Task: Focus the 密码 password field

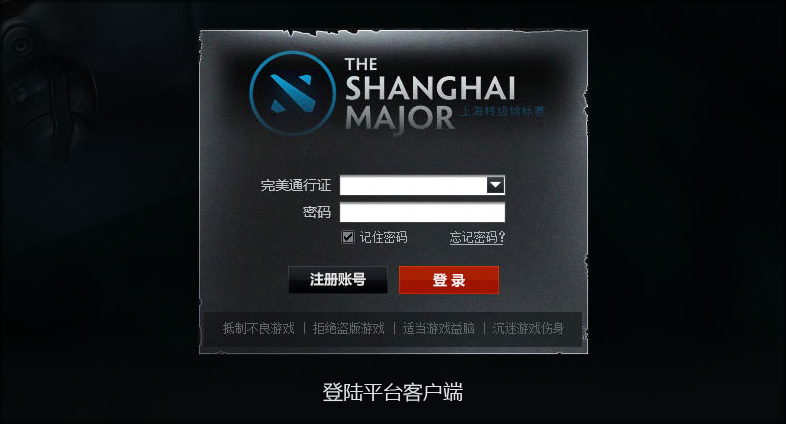Action: point(422,212)
